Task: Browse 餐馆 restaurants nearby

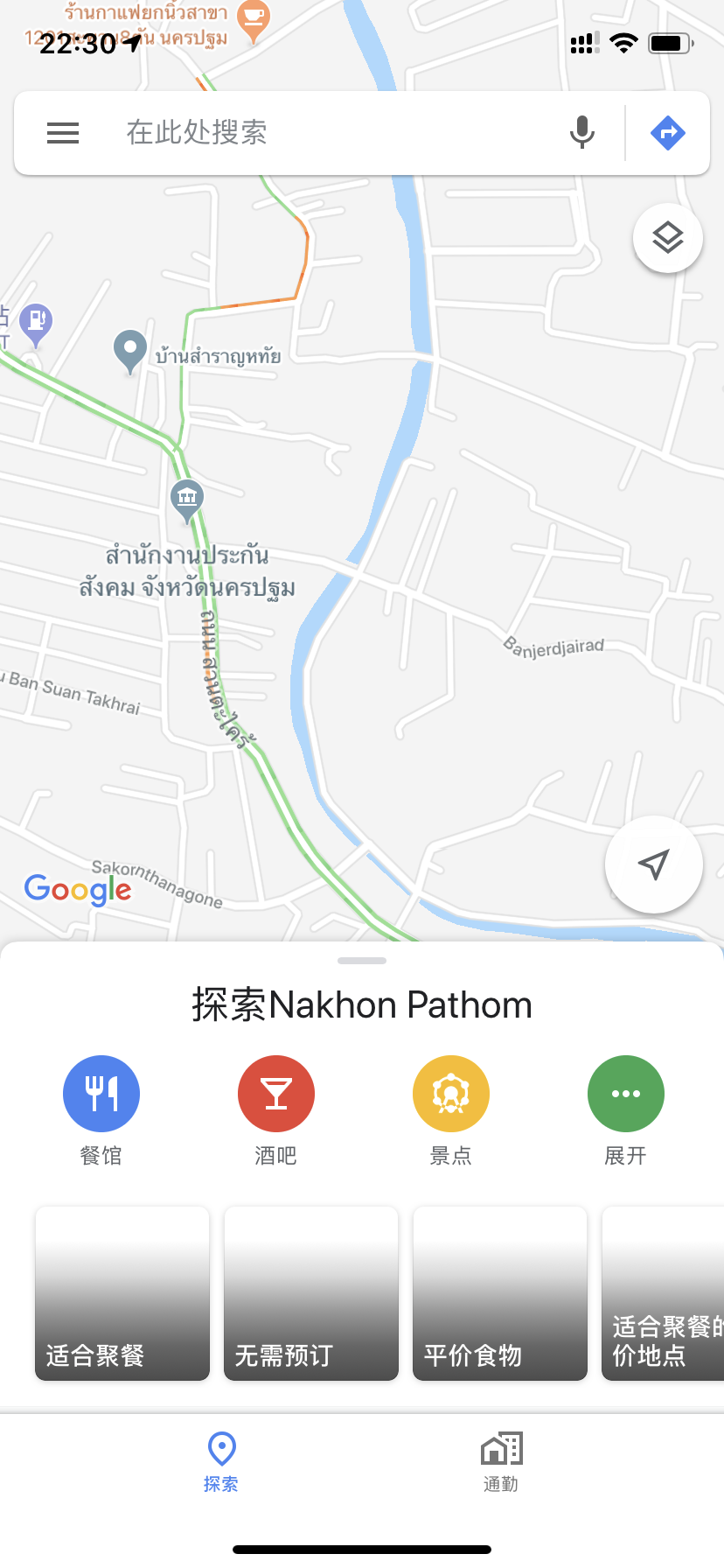Action: 101,1095
